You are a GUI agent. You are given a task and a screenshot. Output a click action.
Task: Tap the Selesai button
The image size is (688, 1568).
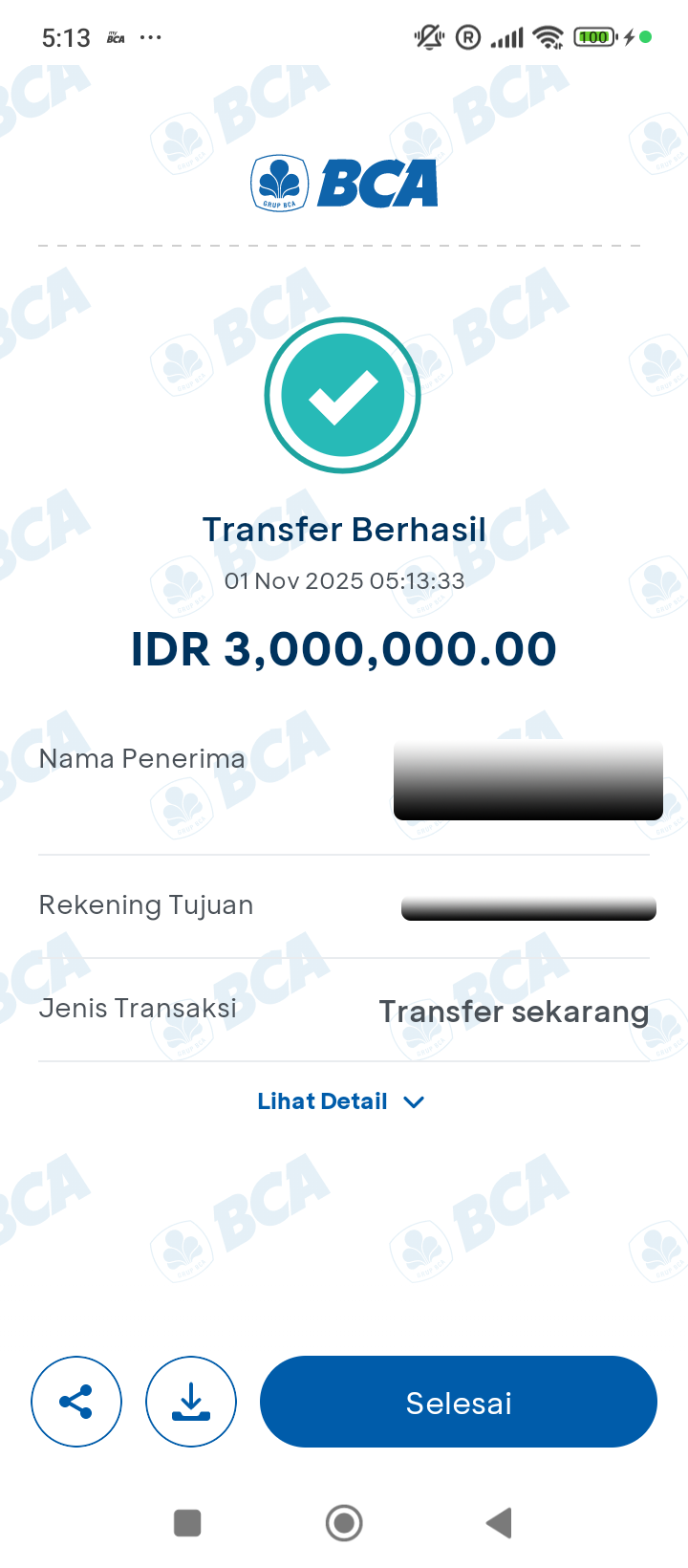459,1402
